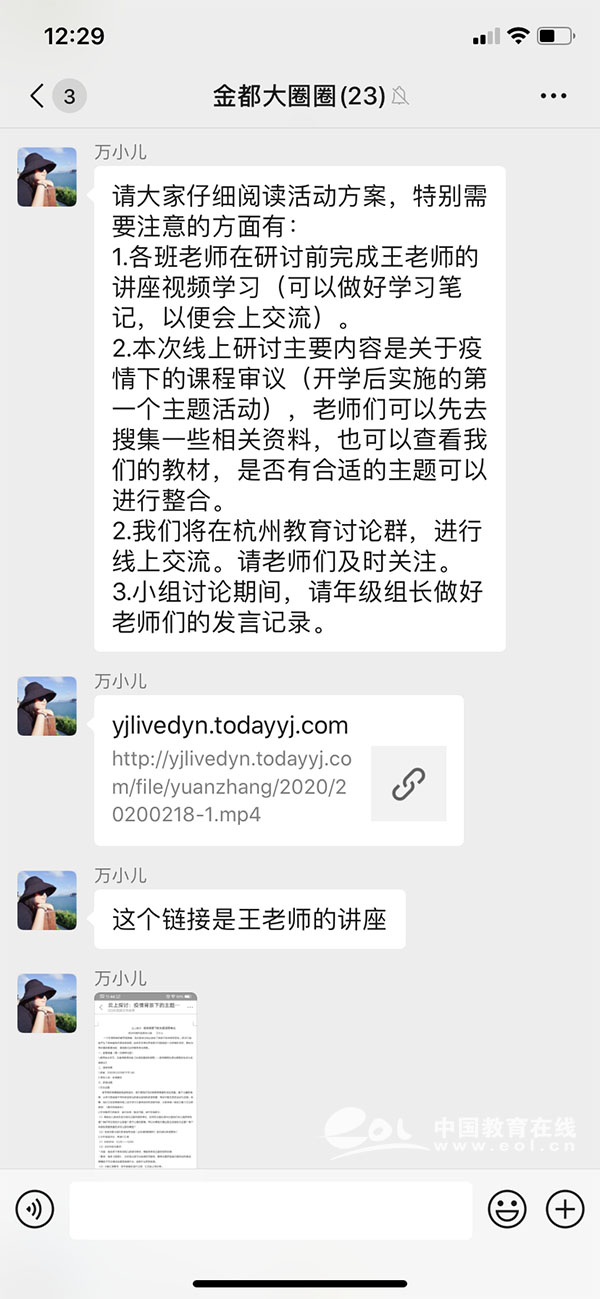Focus the message text field
Viewport: 600px width, 1299px height.
[270, 1210]
